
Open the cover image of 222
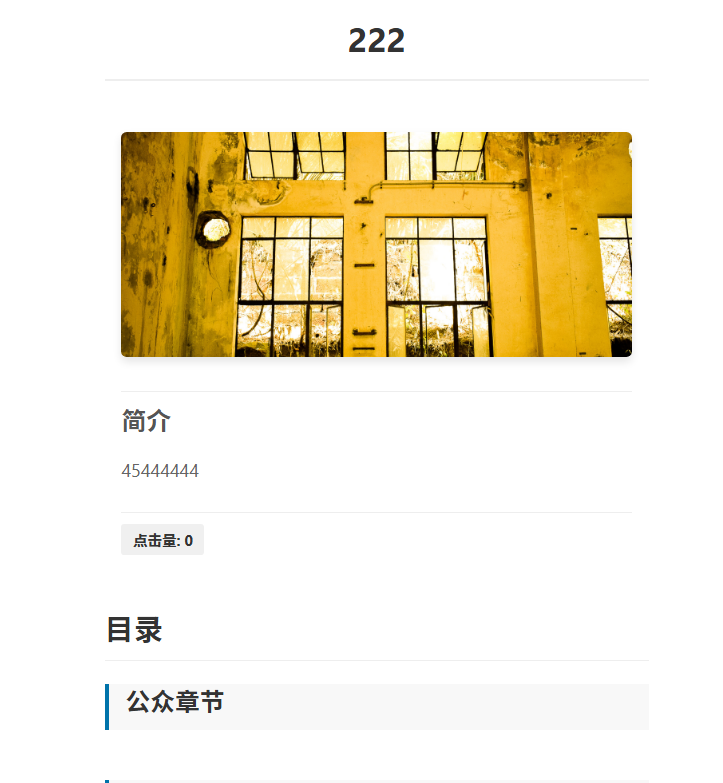376,244
